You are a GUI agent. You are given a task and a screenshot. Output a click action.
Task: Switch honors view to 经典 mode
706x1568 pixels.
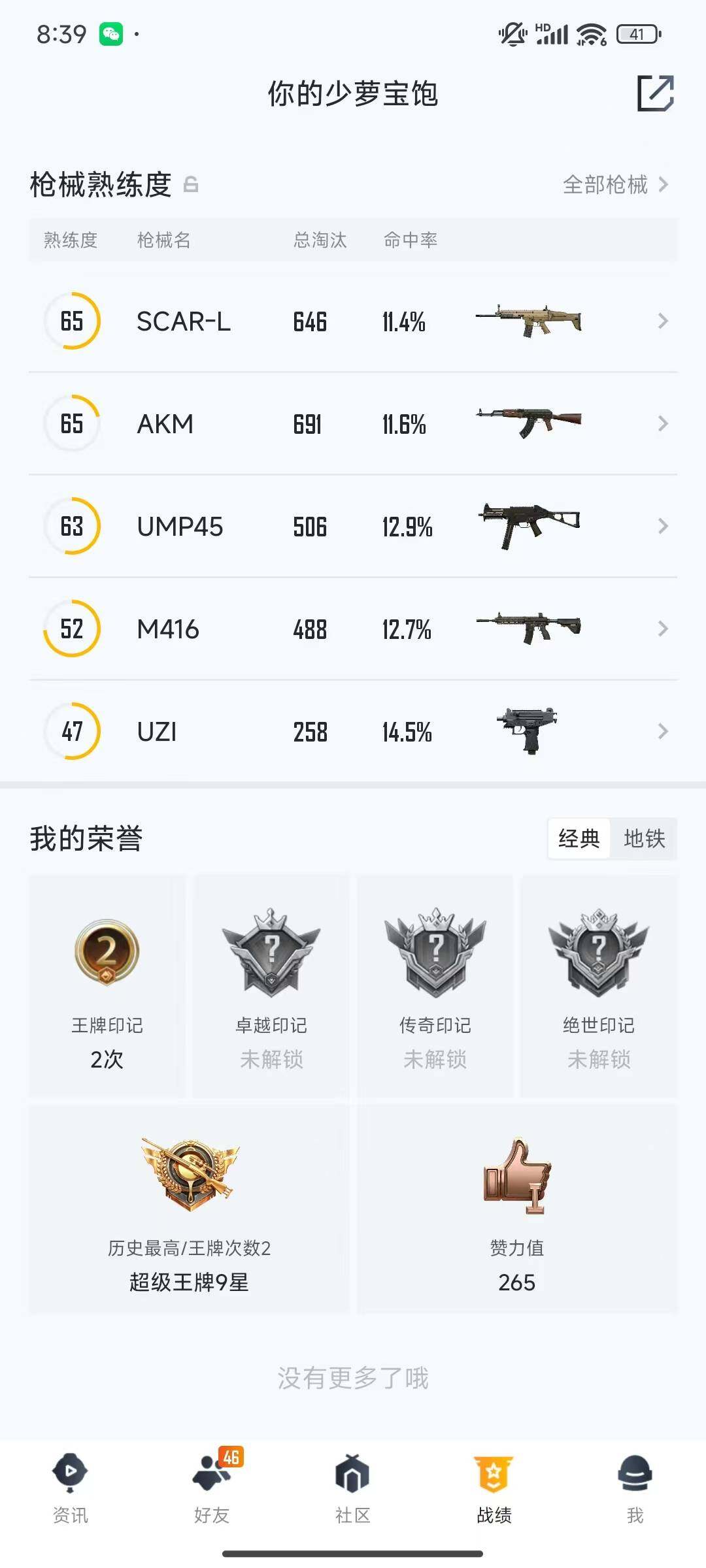coord(579,840)
